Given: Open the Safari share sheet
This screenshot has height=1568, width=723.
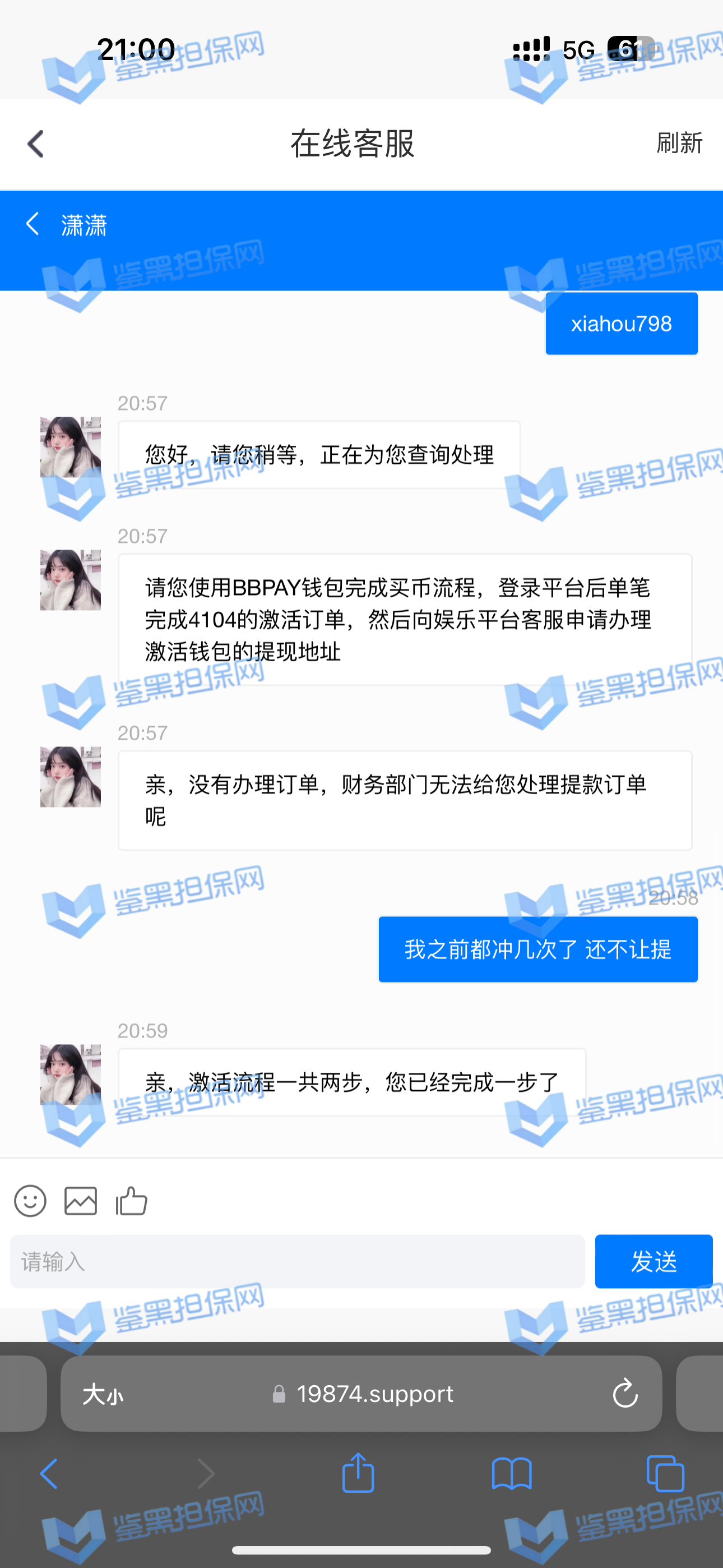Looking at the screenshot, I should (x=358, y=1473).
